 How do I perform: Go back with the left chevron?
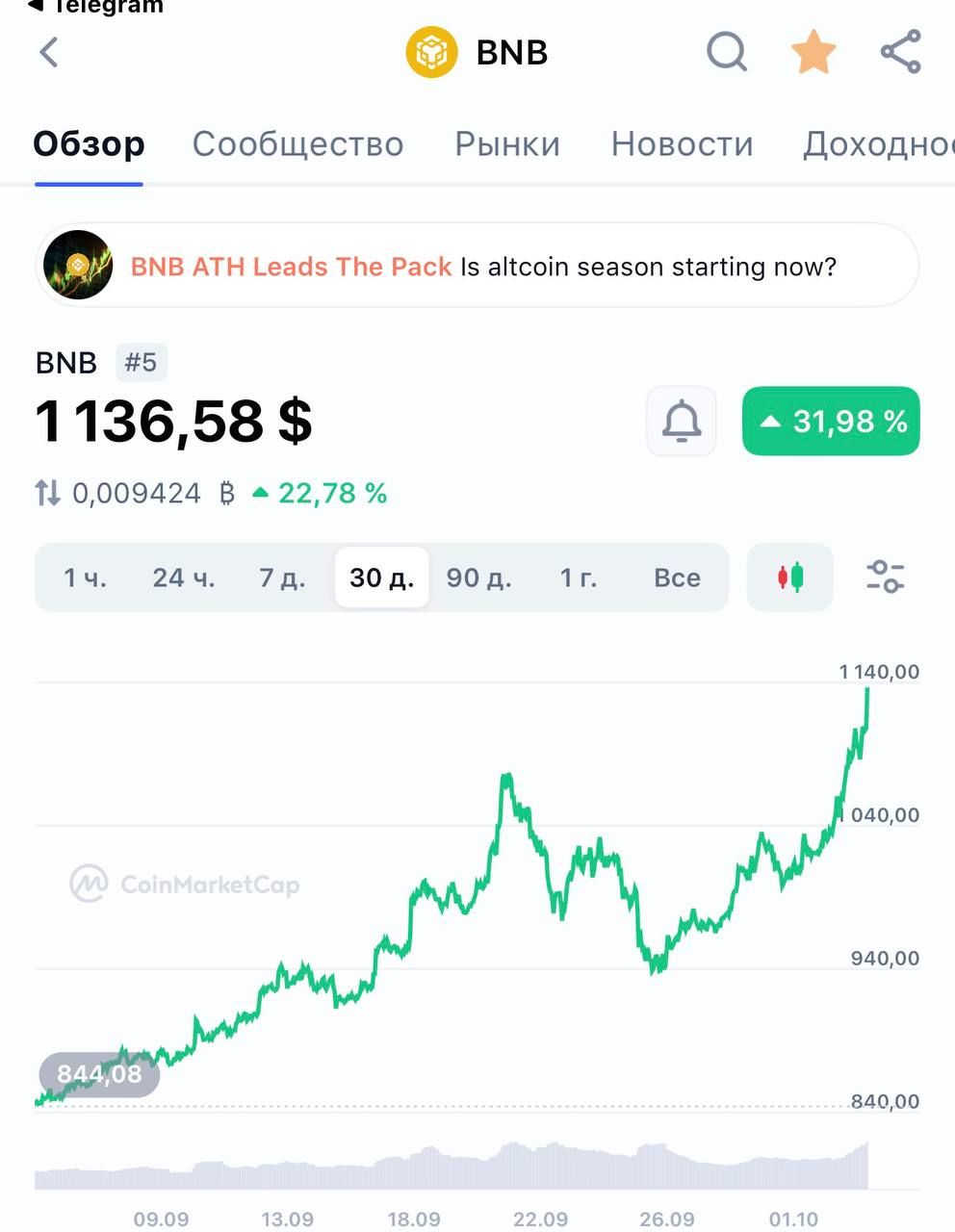(48, 53)
